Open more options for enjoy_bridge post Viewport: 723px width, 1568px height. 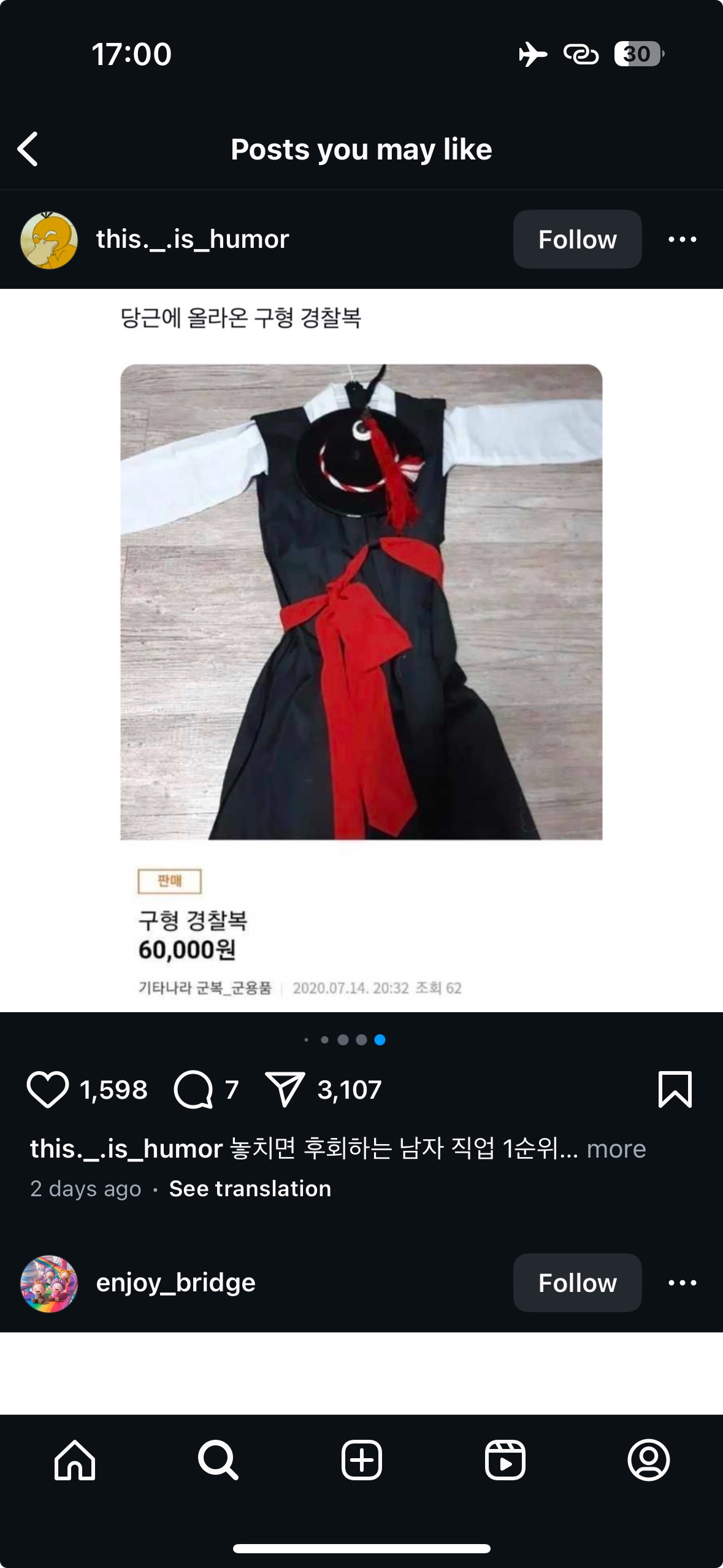682,1283
